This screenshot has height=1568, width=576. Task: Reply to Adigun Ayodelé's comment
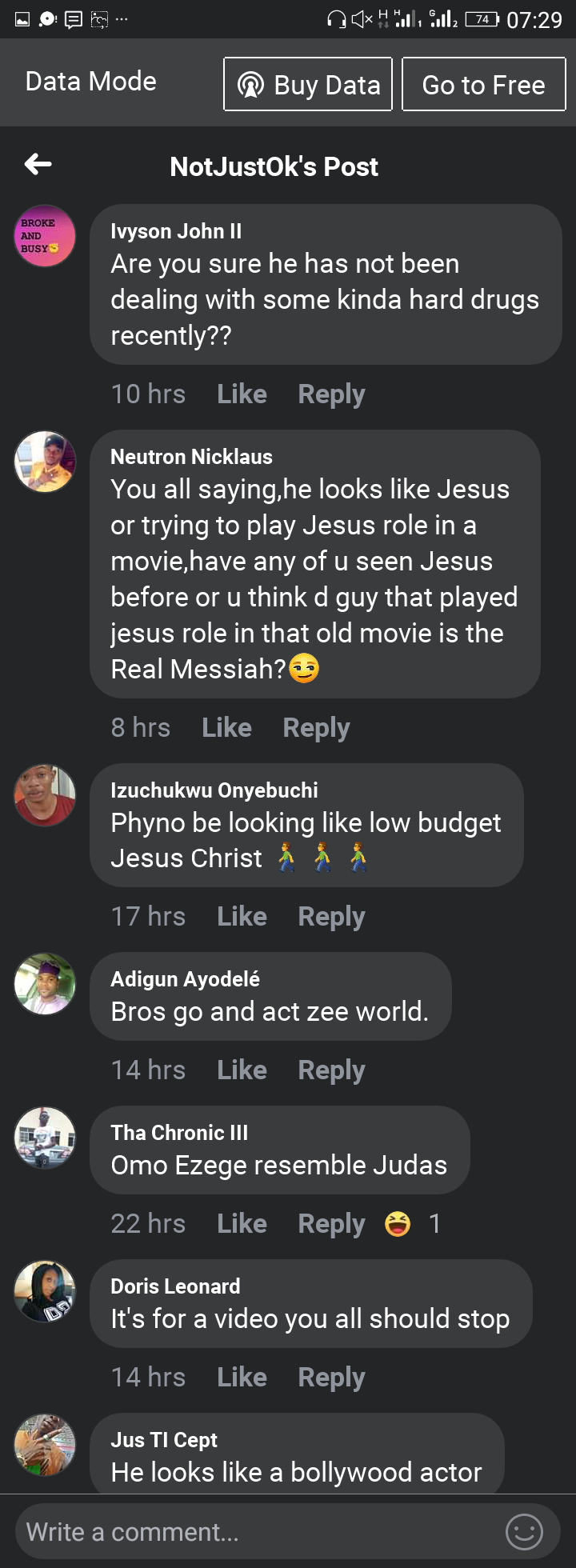tap(331, 1070)
